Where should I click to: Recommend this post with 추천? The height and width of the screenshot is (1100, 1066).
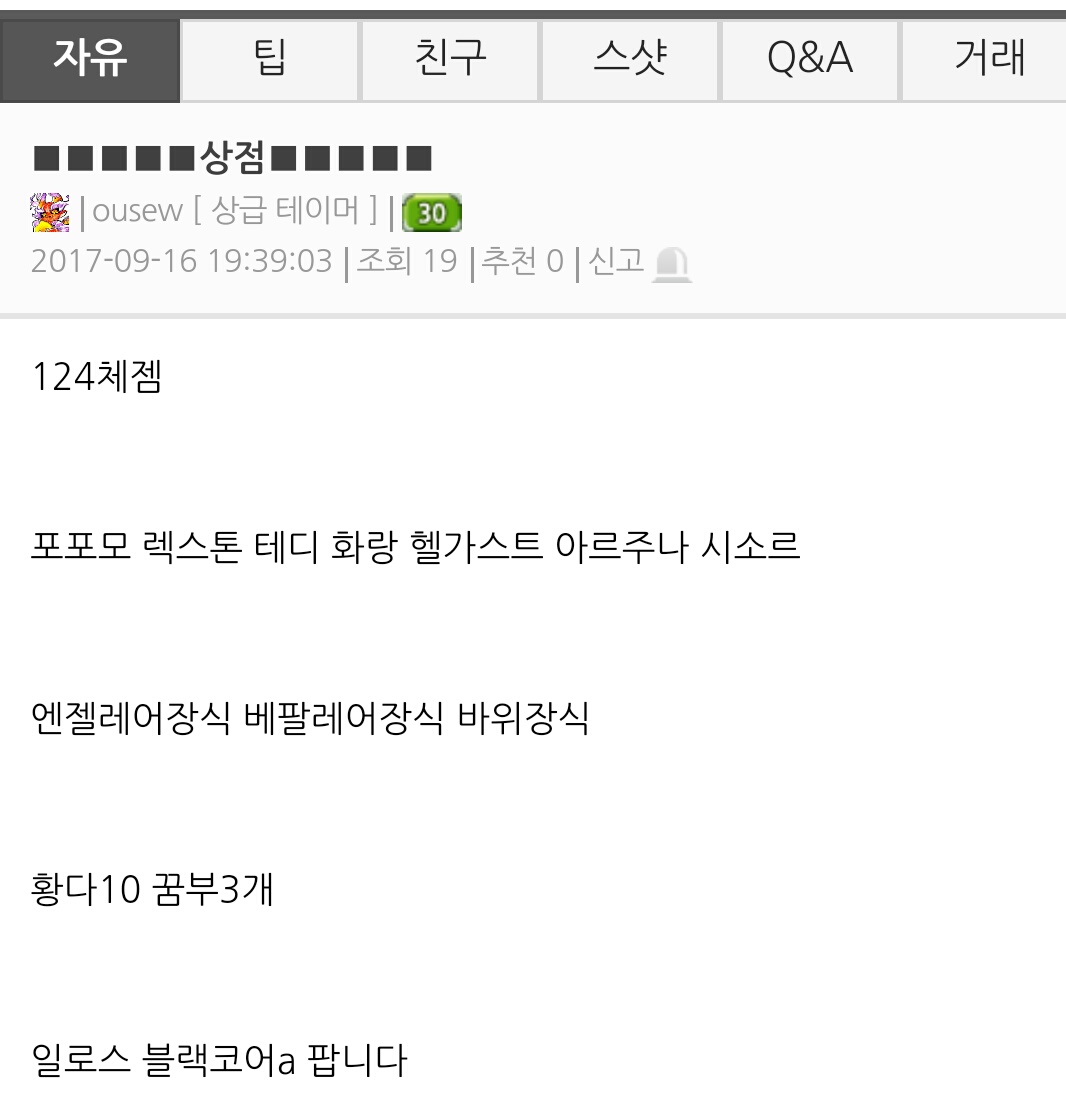click(522, 262)
